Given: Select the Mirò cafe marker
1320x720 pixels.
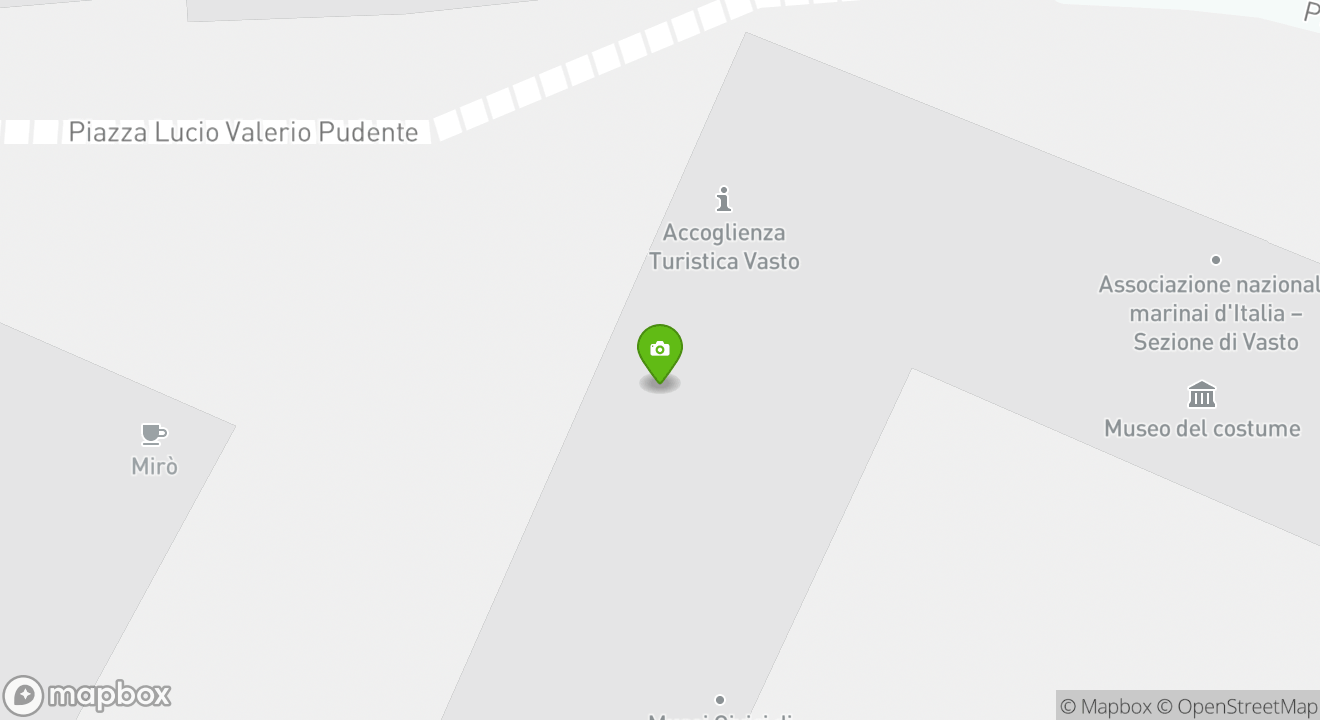Looking at the screenshot, I should [x=153, y=434].
